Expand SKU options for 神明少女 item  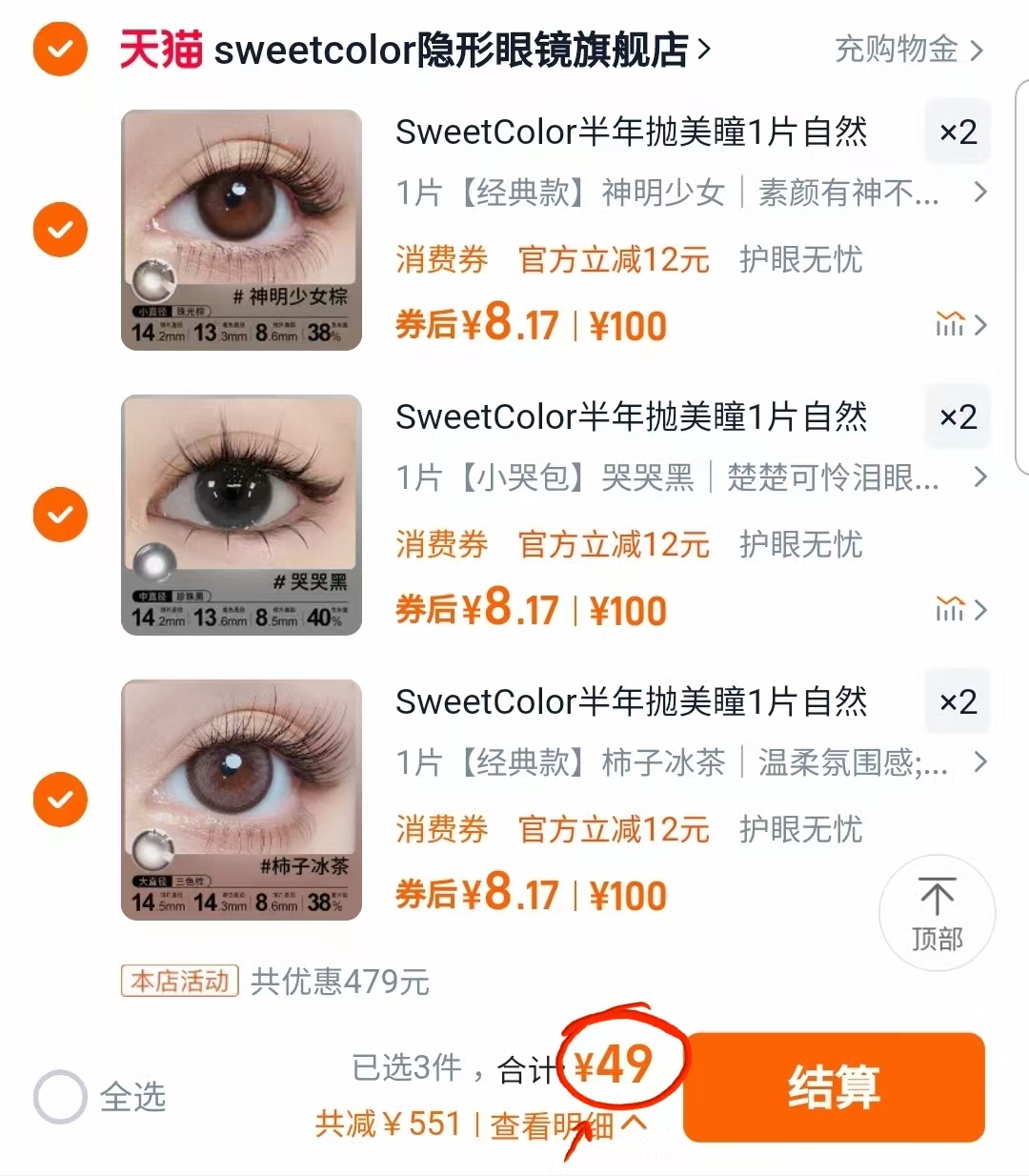coord(981,193)
